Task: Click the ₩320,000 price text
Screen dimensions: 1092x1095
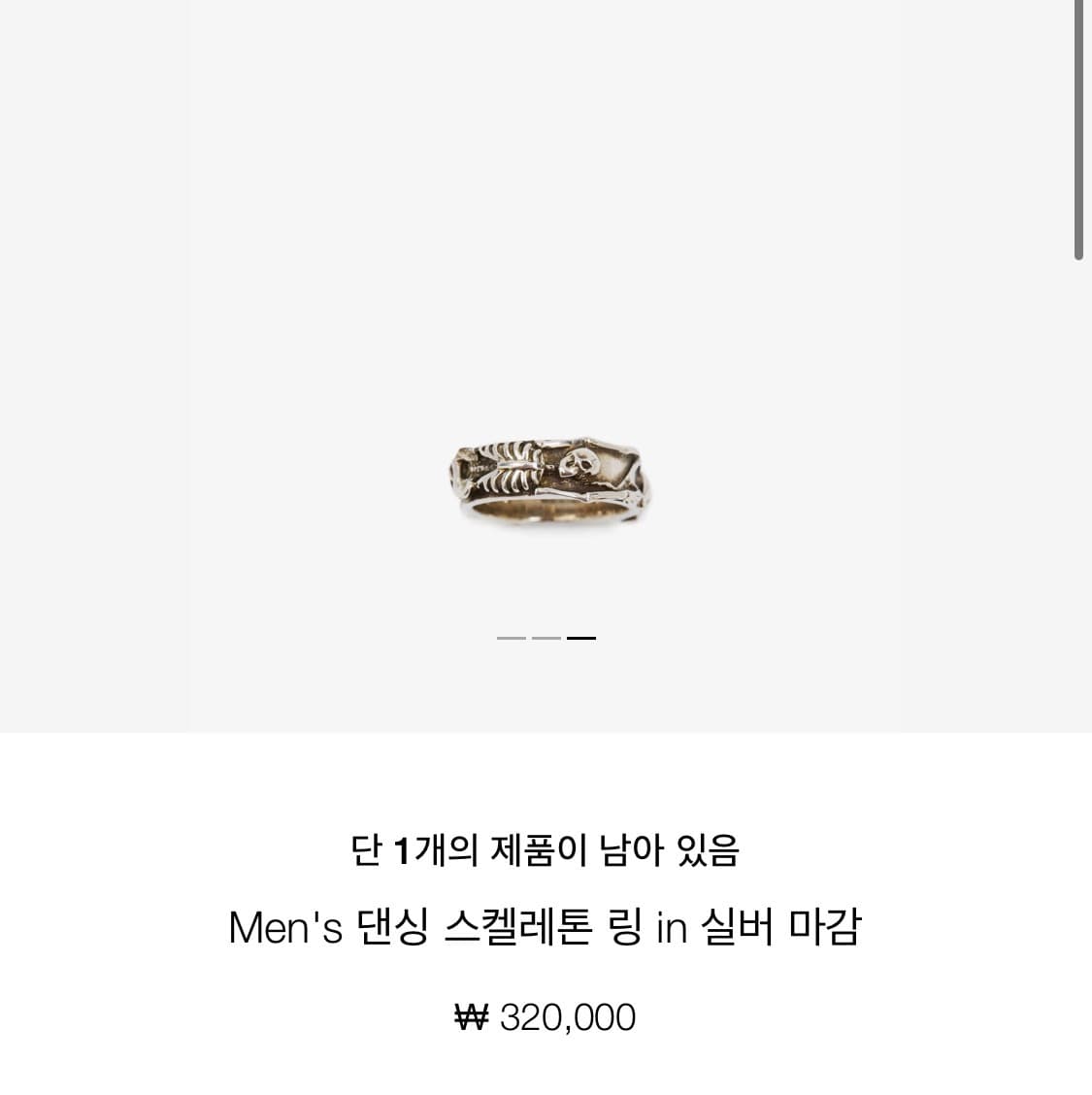Action: point(546,1017)
